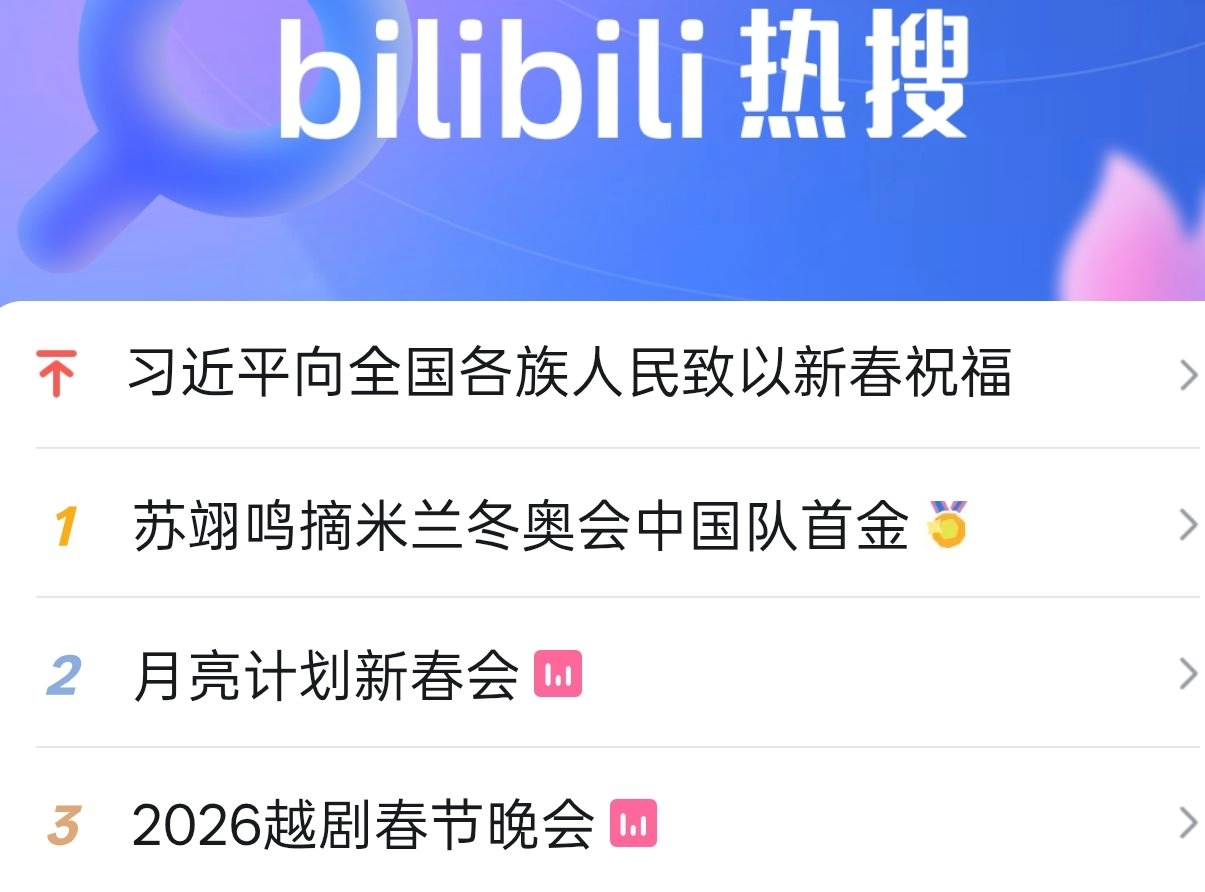1205x892 pixels.
Task: Open hot search 2026越剧春节晚会
Action: (363, 826)
